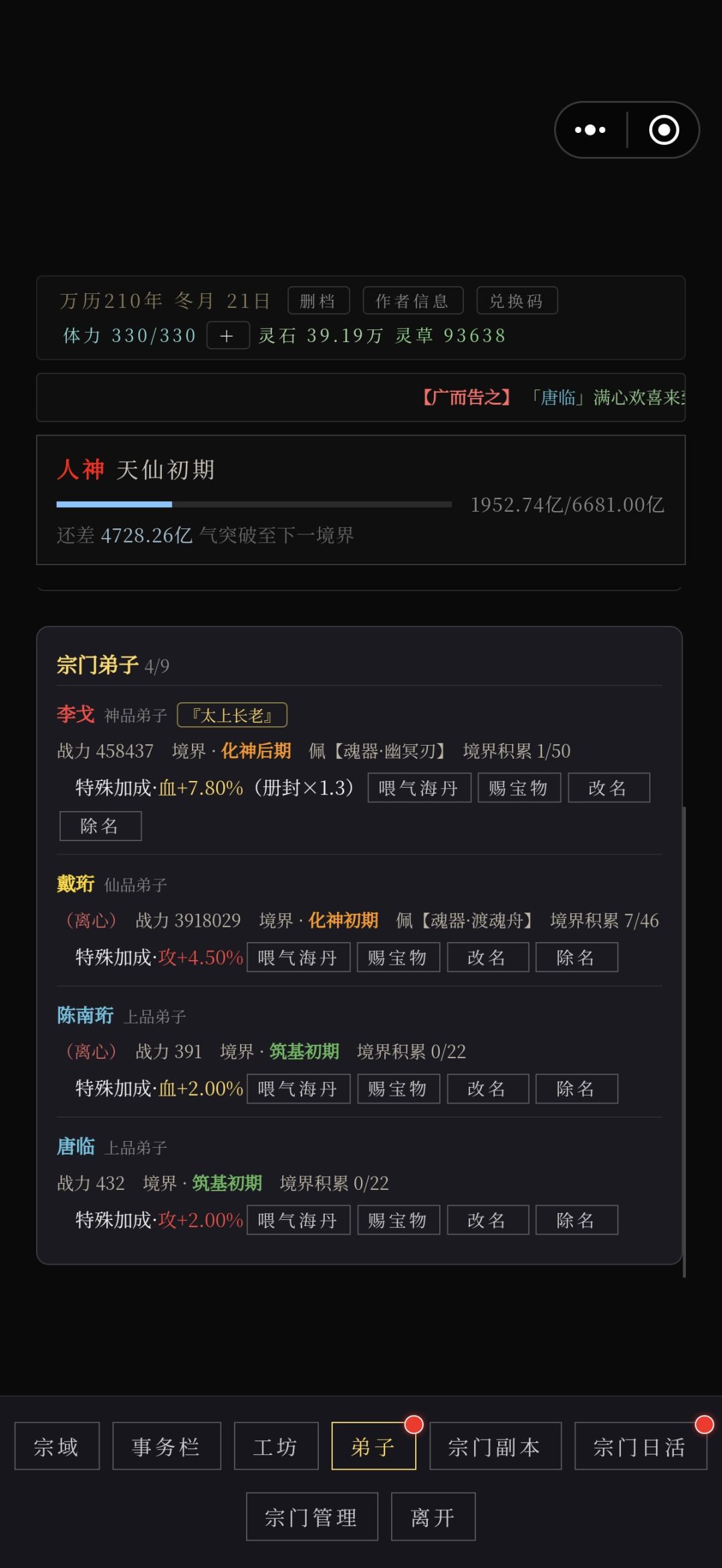Open 作者信息 author info
Screen dimensions: 722x1568
412,301
